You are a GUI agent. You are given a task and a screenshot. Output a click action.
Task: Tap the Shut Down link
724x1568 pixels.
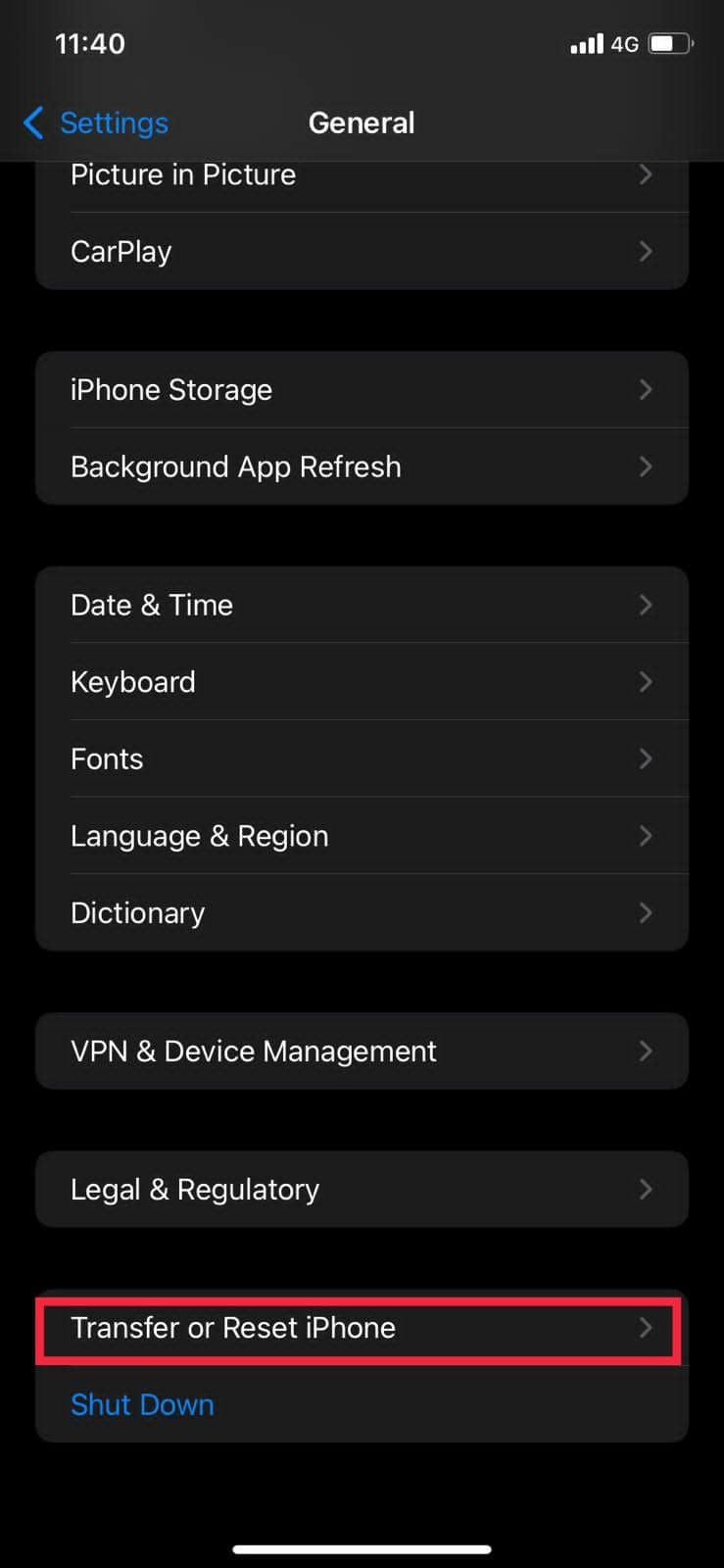pyautogui.click(x=142, y=1404)
